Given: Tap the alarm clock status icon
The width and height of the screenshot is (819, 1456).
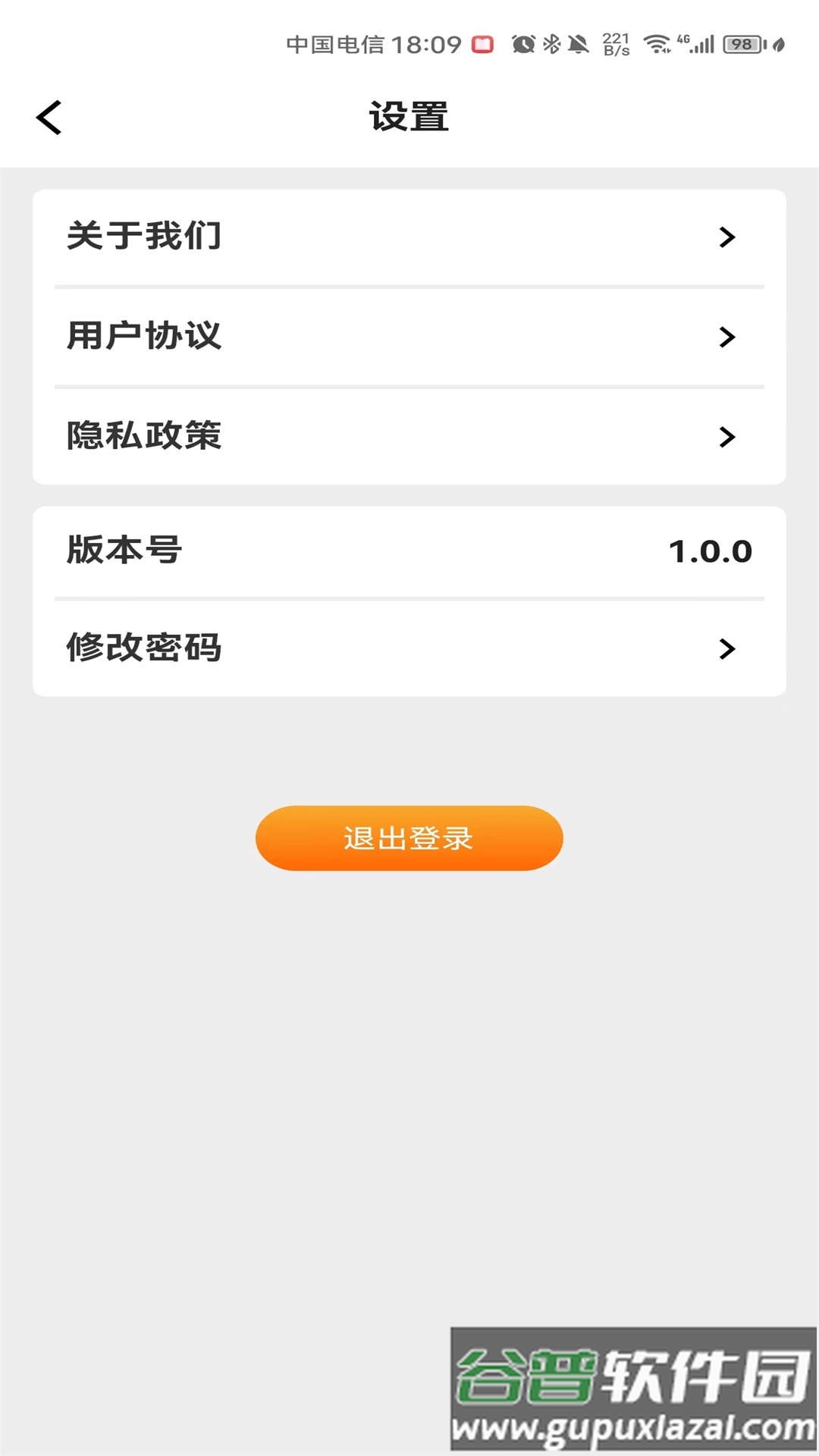Looking at the screenshot, I should tap(523, 44).
